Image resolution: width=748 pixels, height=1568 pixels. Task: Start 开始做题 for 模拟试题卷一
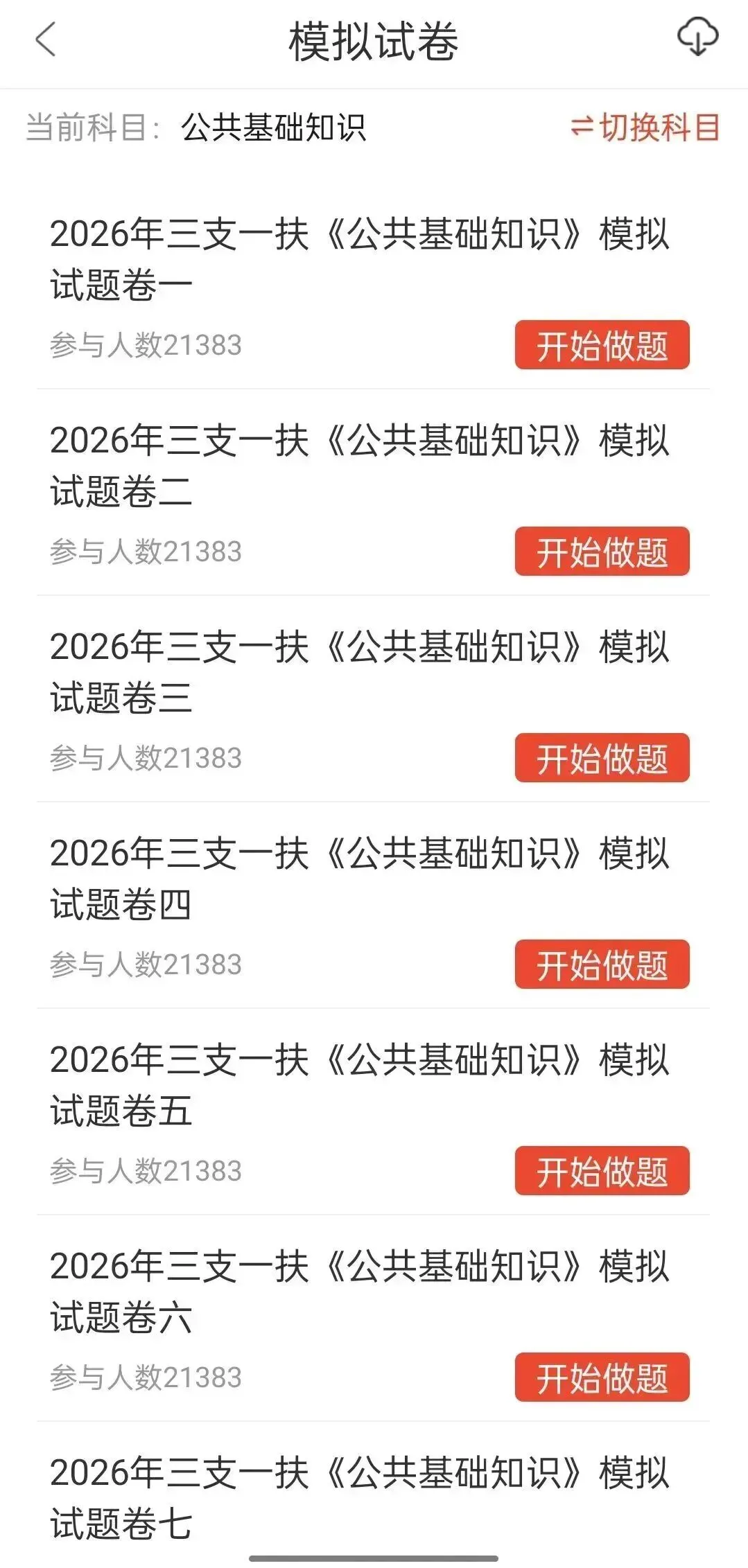602,345
